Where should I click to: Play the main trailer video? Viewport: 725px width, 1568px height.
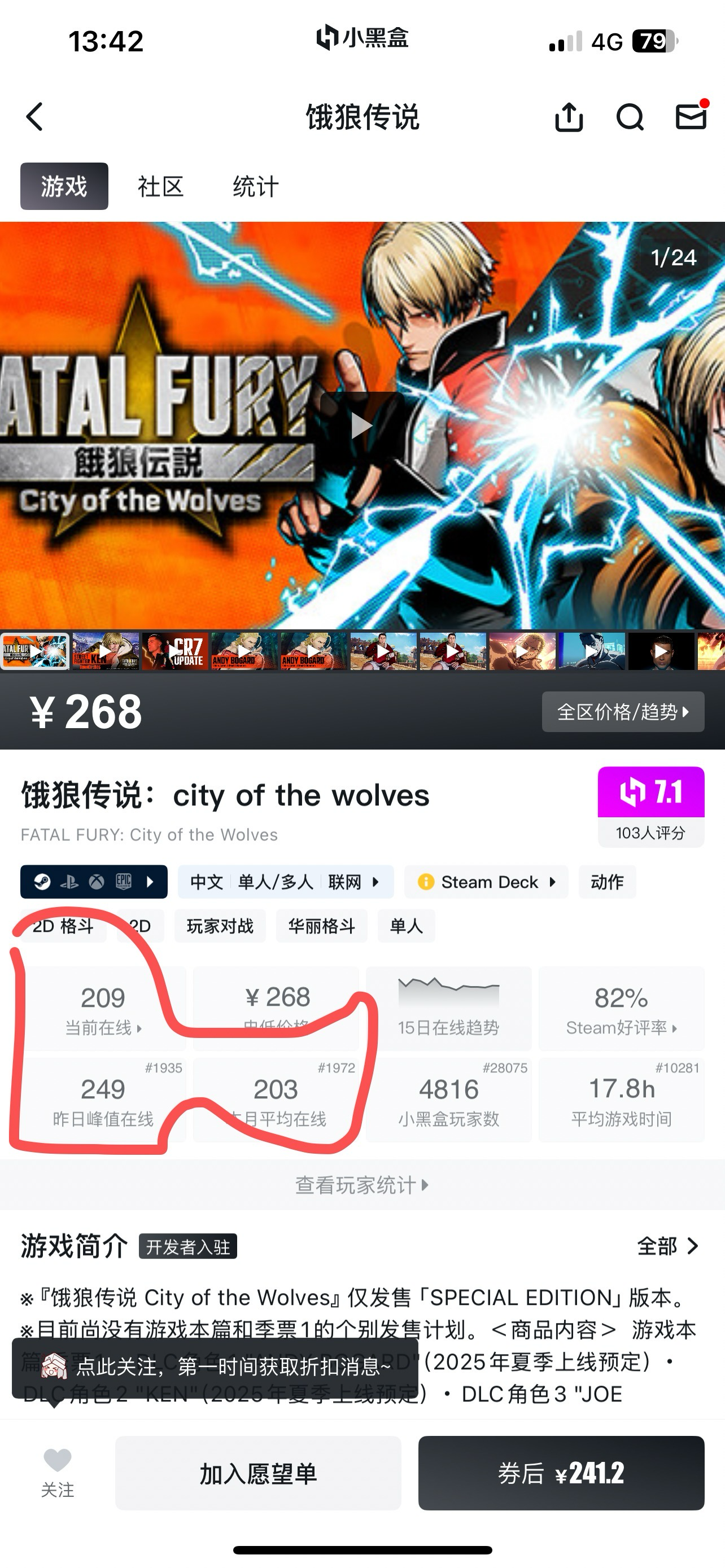(361, 426)
